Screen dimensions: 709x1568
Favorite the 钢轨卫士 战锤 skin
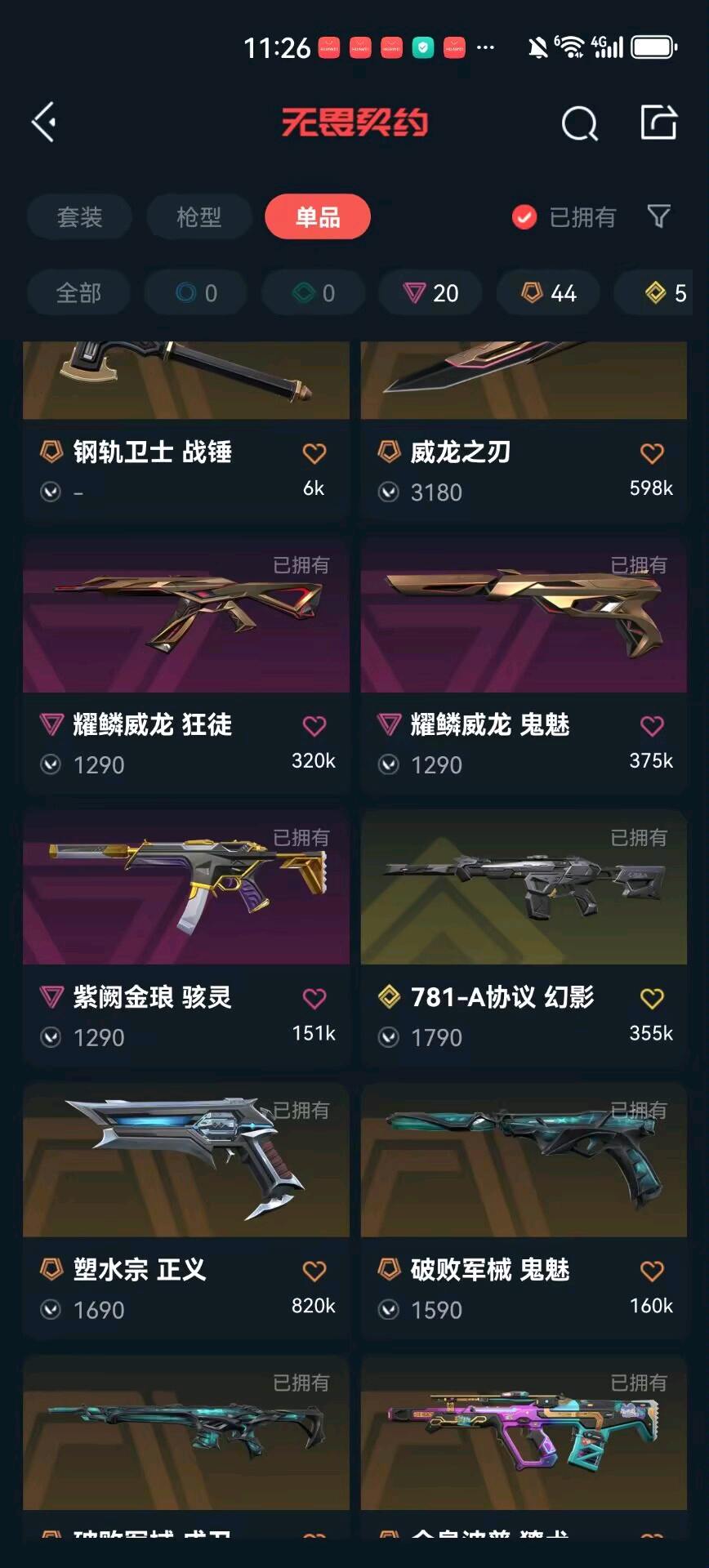(x=314, y=453)
